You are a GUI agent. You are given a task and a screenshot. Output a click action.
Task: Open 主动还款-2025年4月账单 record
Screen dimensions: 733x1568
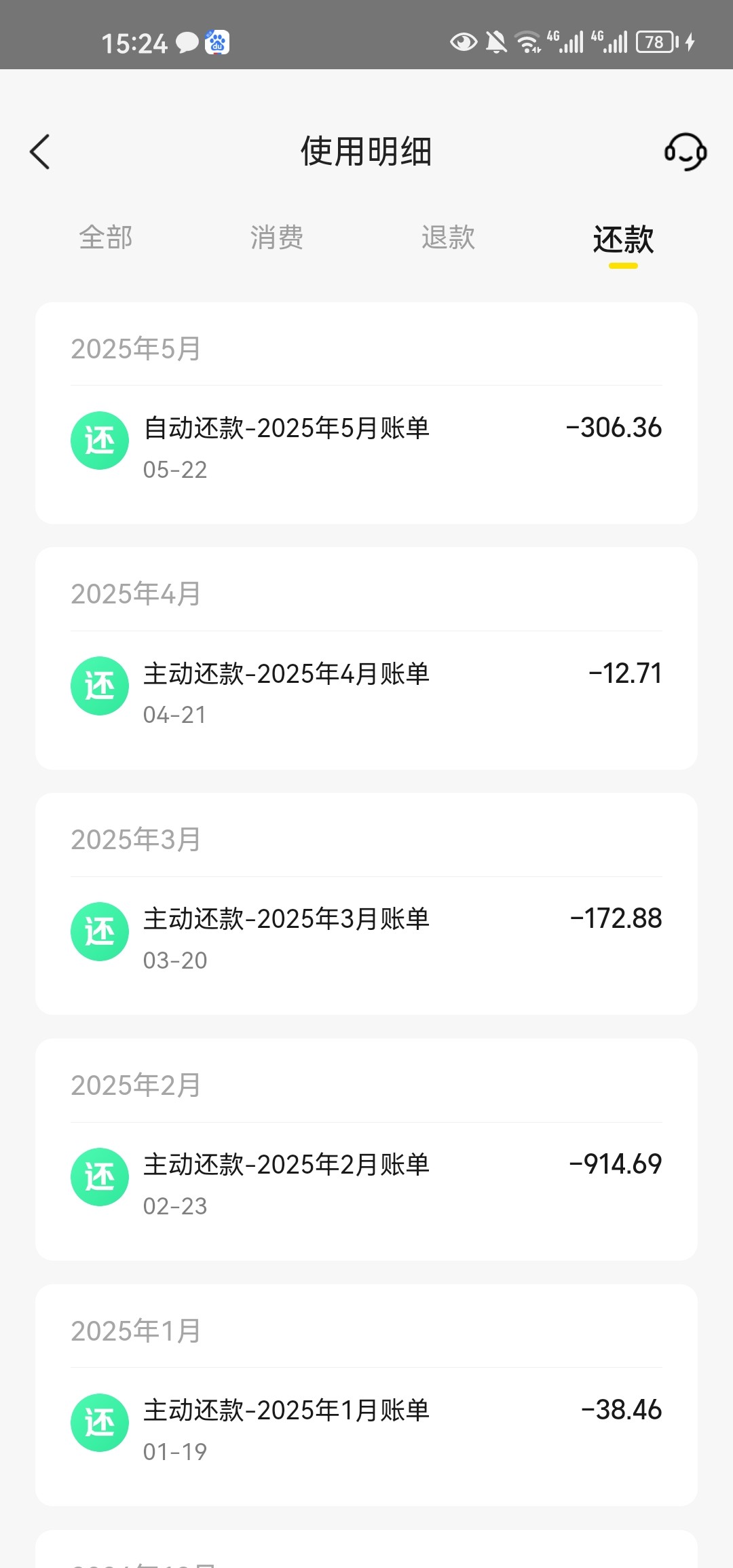click(366, 693)
